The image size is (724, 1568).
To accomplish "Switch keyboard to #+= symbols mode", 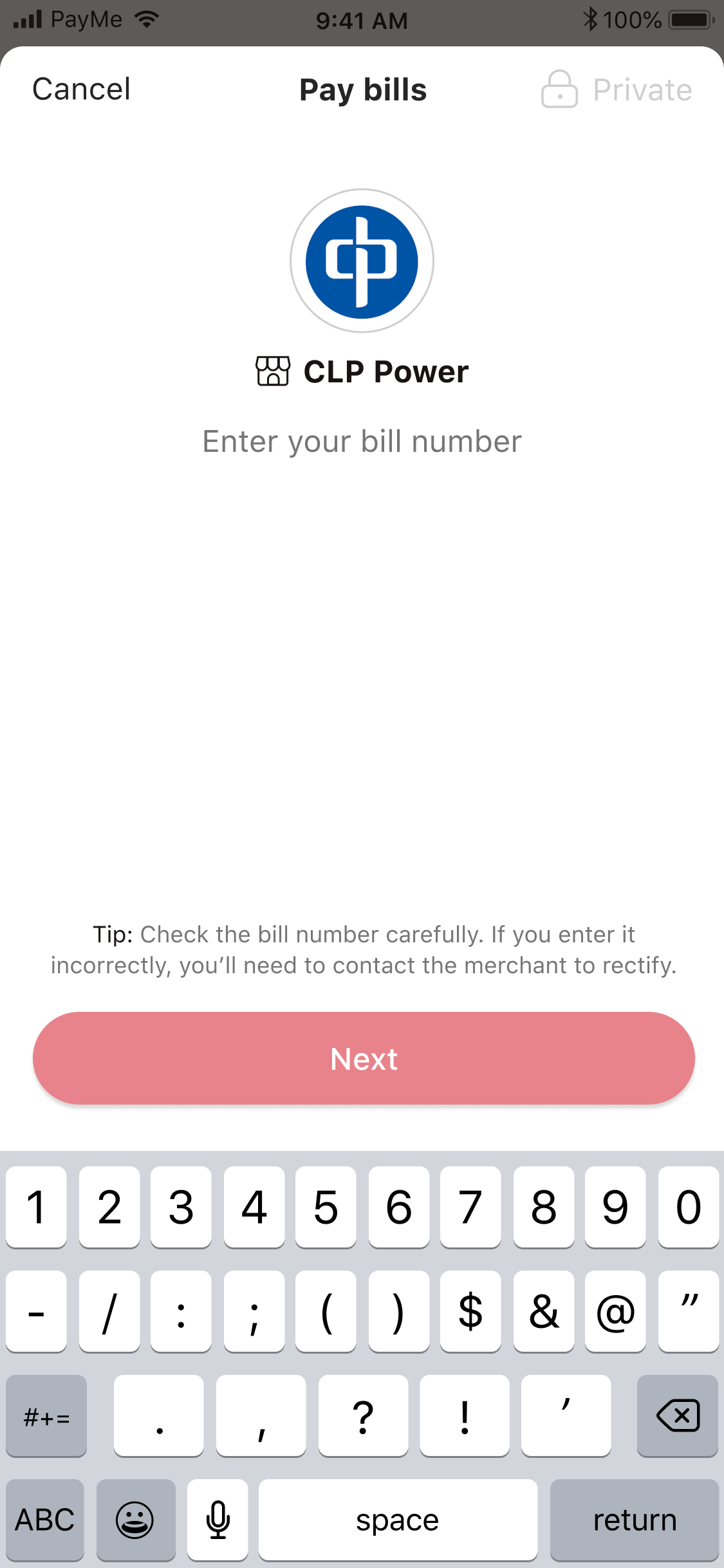I will click(x=46, y=1416).
